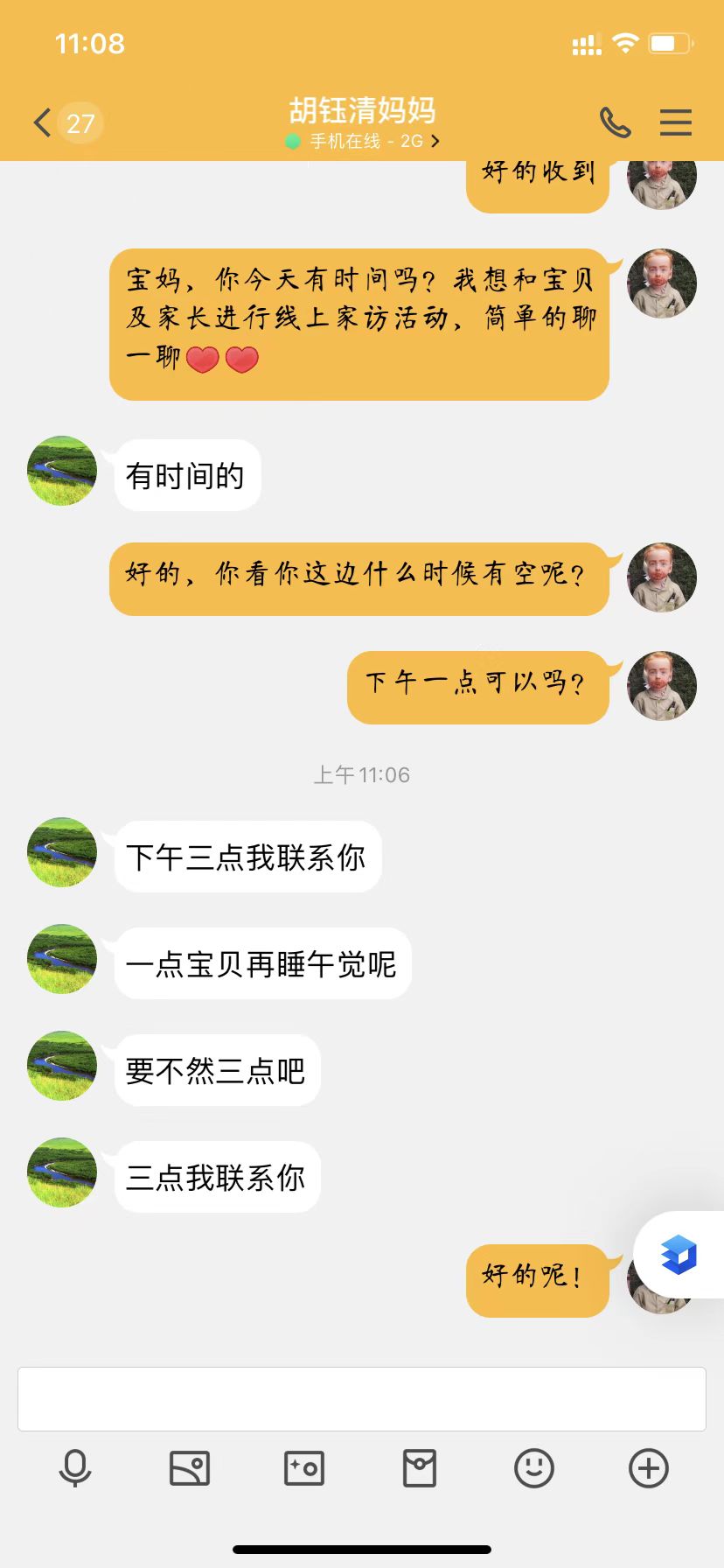The image size is (724, 1568).
Task: Open the photo album picker
Action: (190, 1467)
